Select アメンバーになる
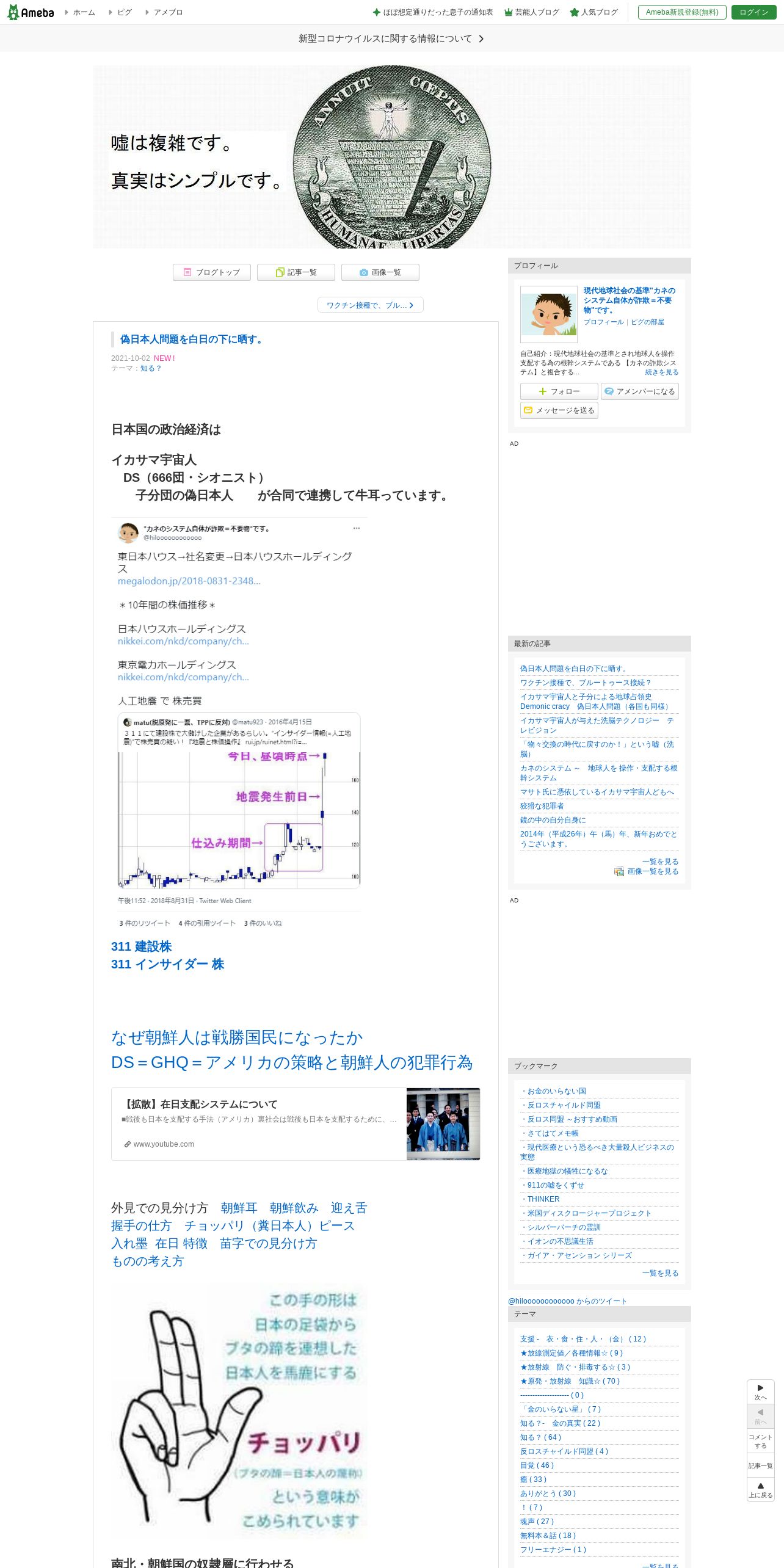The height and width of the screenshot is (1568, 784). click(x=640, y=391)
